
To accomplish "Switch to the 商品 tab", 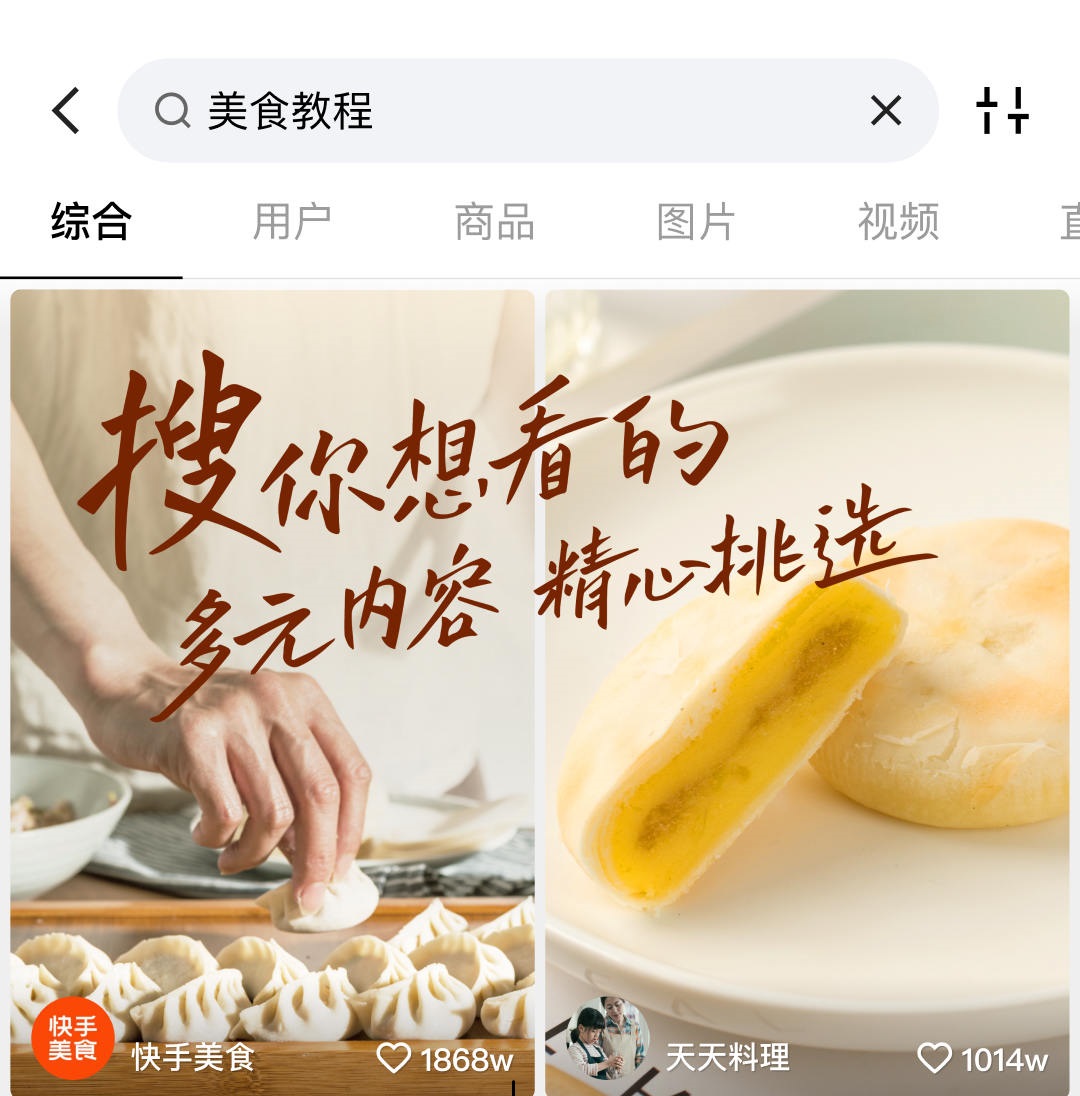I will 494,221.
